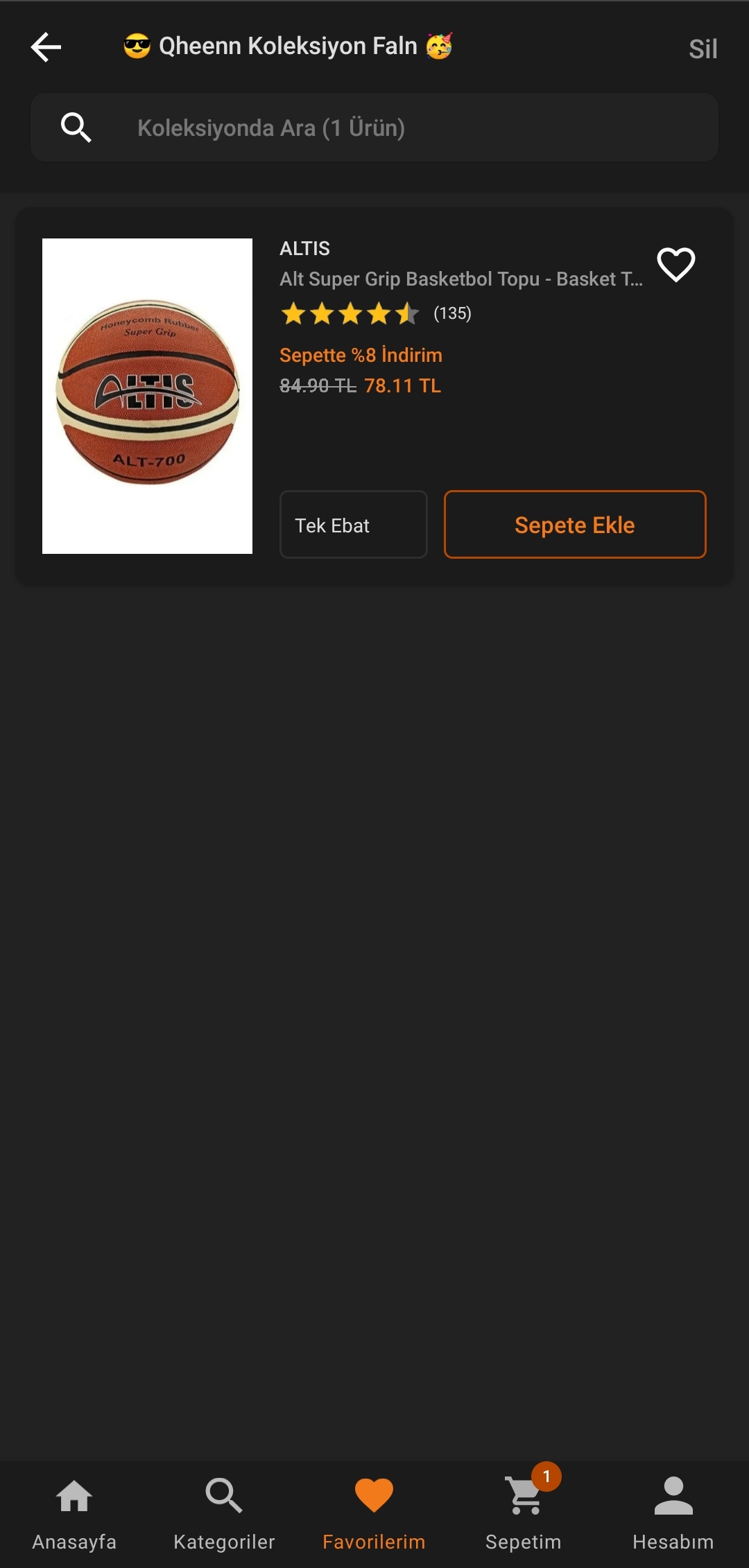Switch to the Anasayfa tab
The height and width of the screenshot is (1568, 749).
tap(74, 1513)
